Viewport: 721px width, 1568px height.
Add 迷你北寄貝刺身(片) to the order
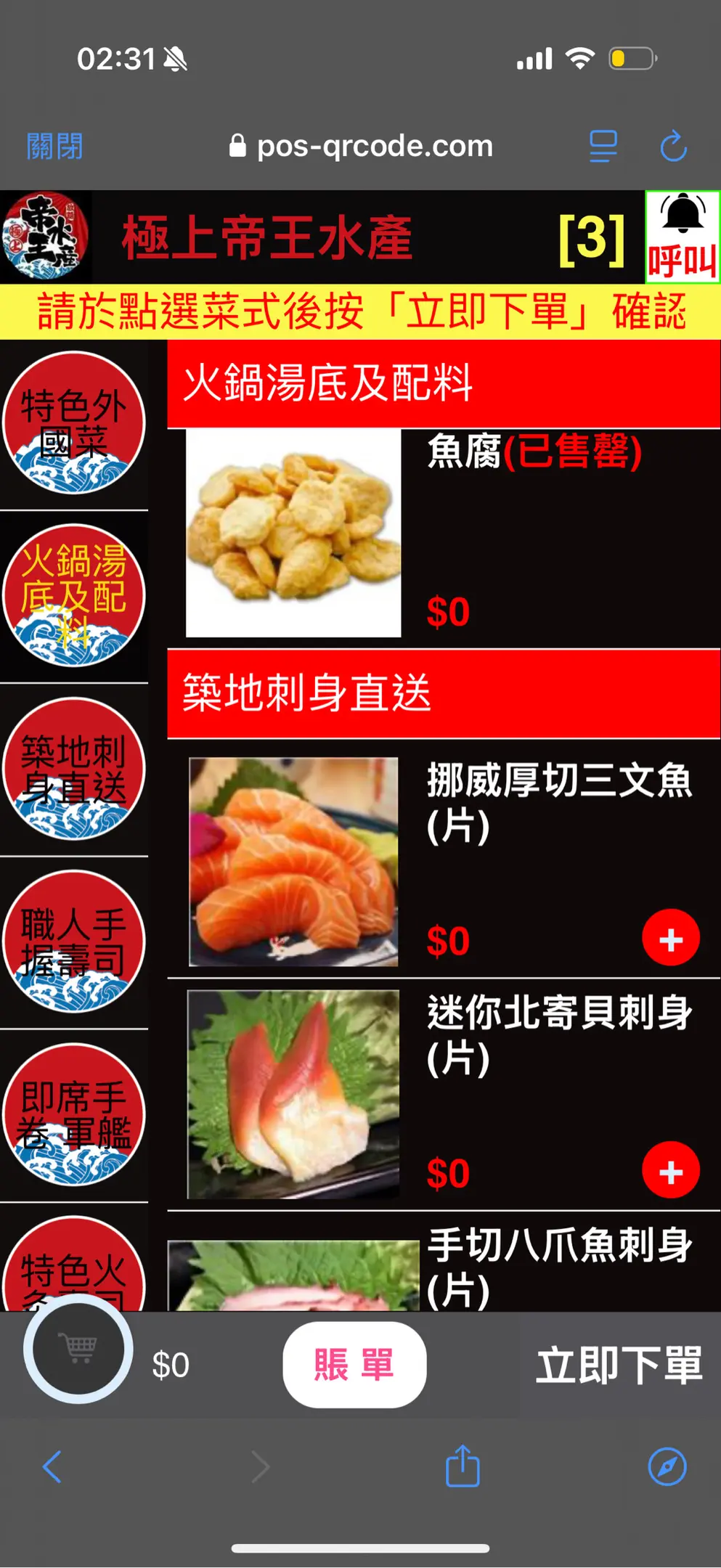670,1170
